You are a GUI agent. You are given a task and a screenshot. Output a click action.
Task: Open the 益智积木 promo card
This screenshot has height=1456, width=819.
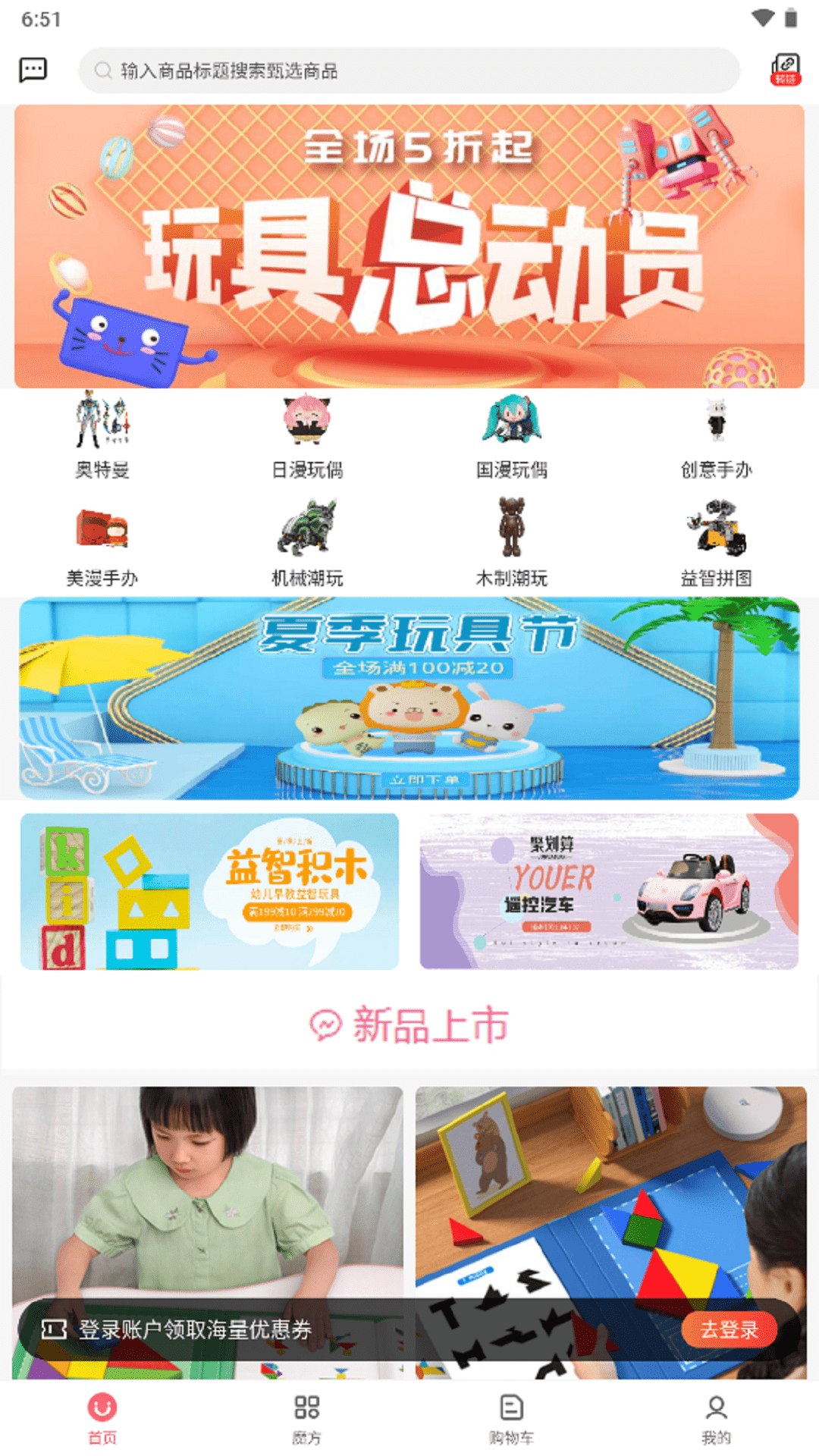(209, 891)
